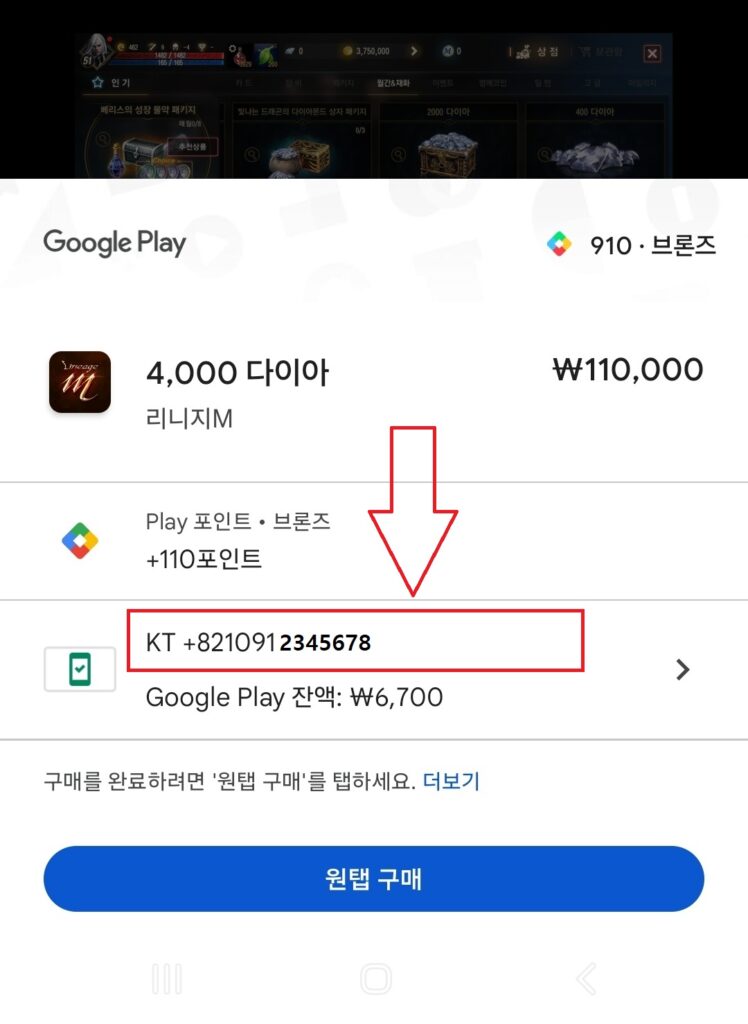Tap the 원탭 구매 button
The width and height of the screenshot is (748, 1024).
373,879
